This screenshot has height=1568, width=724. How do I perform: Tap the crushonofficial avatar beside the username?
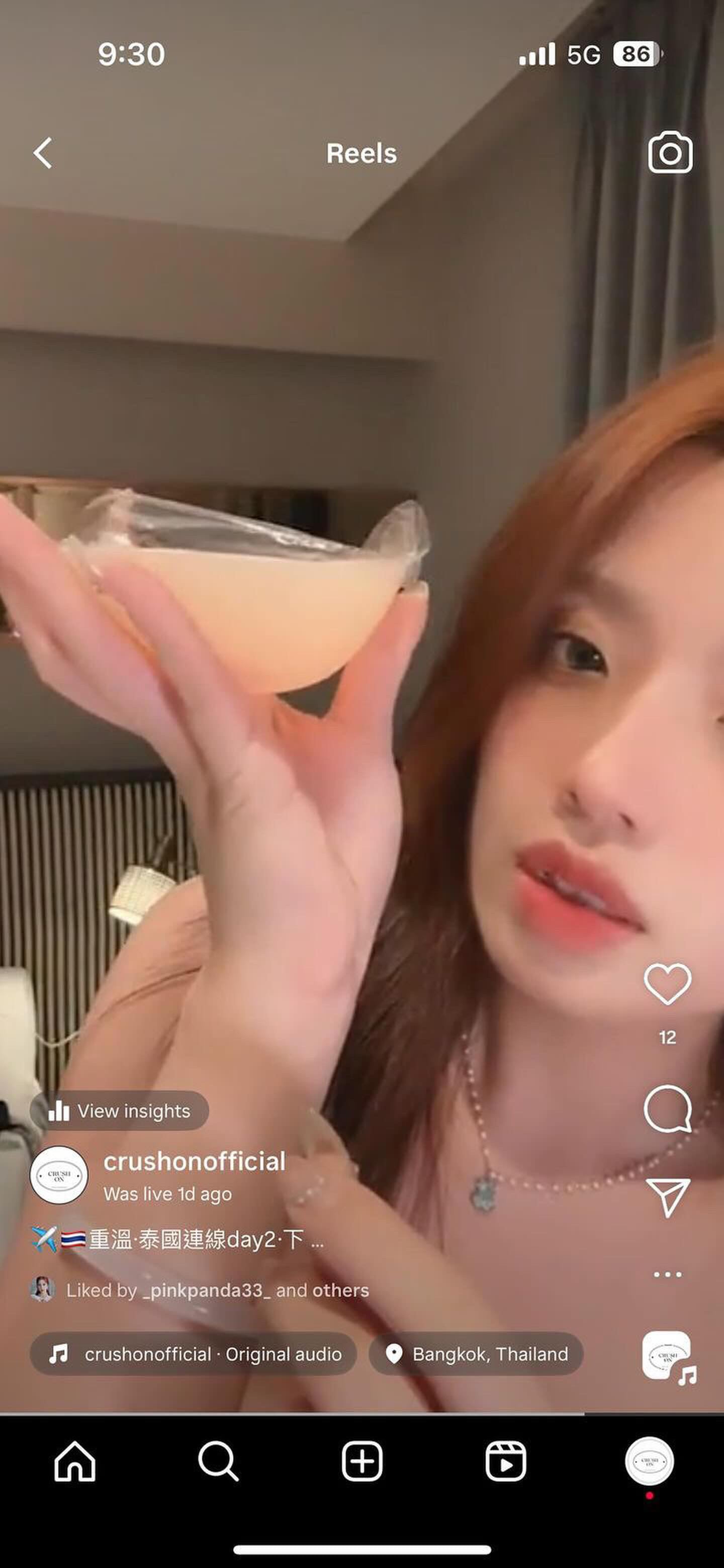coord(59,1175)
